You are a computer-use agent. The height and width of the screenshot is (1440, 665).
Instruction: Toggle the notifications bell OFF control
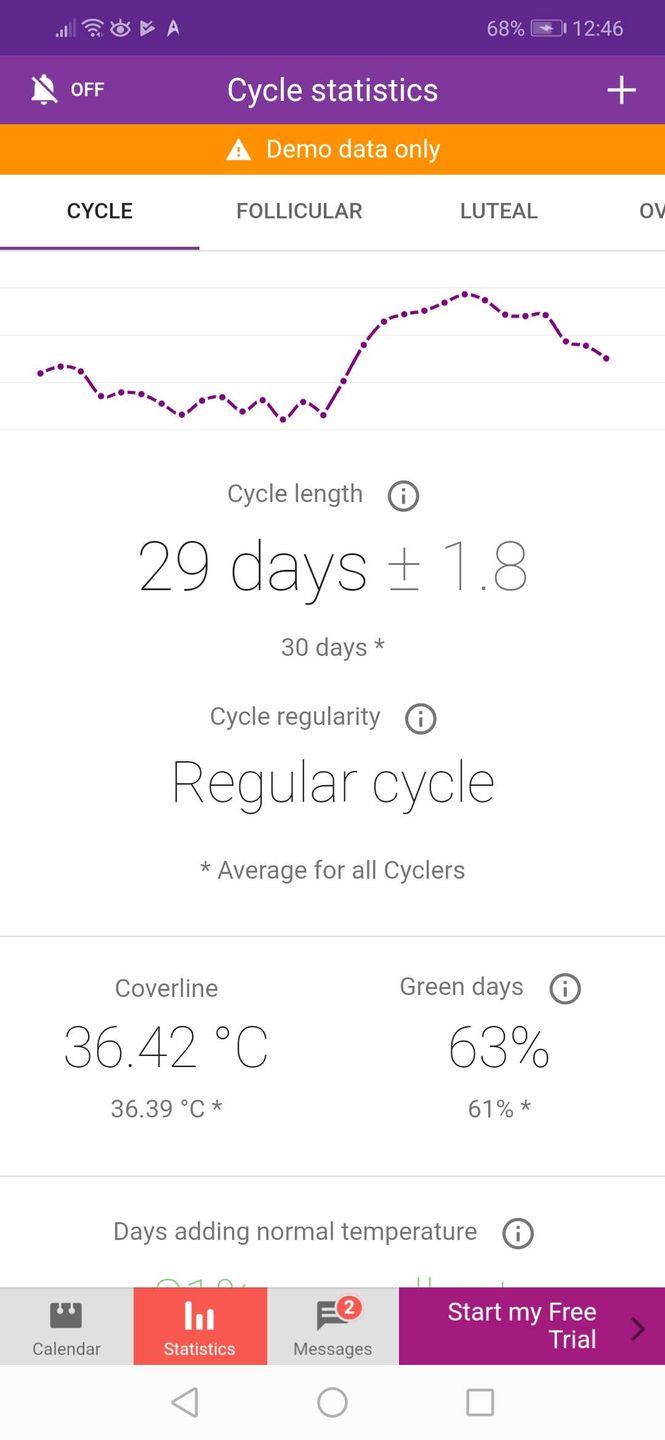click(66, 90)
